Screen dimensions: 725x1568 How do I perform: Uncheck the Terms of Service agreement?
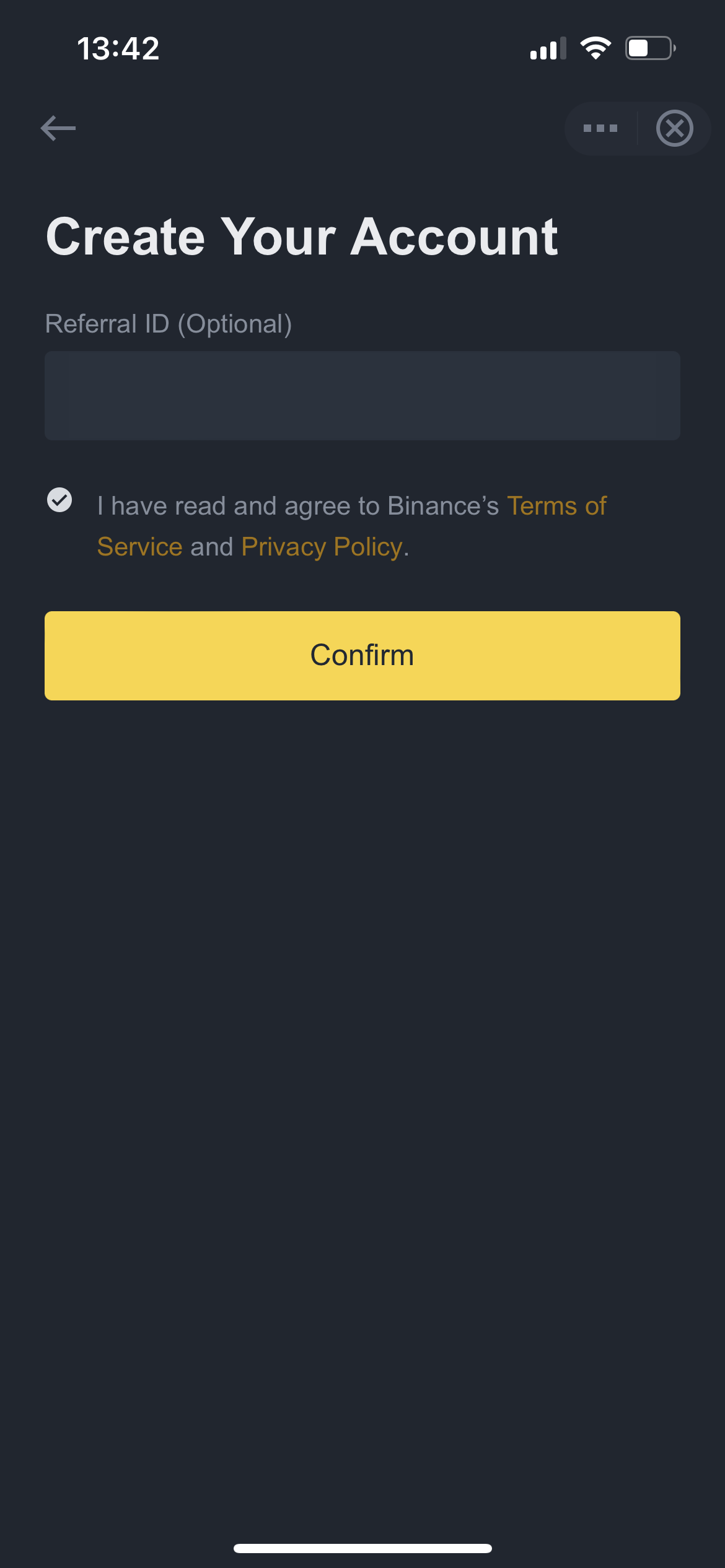pyautogui.click(x=59, y=500)
